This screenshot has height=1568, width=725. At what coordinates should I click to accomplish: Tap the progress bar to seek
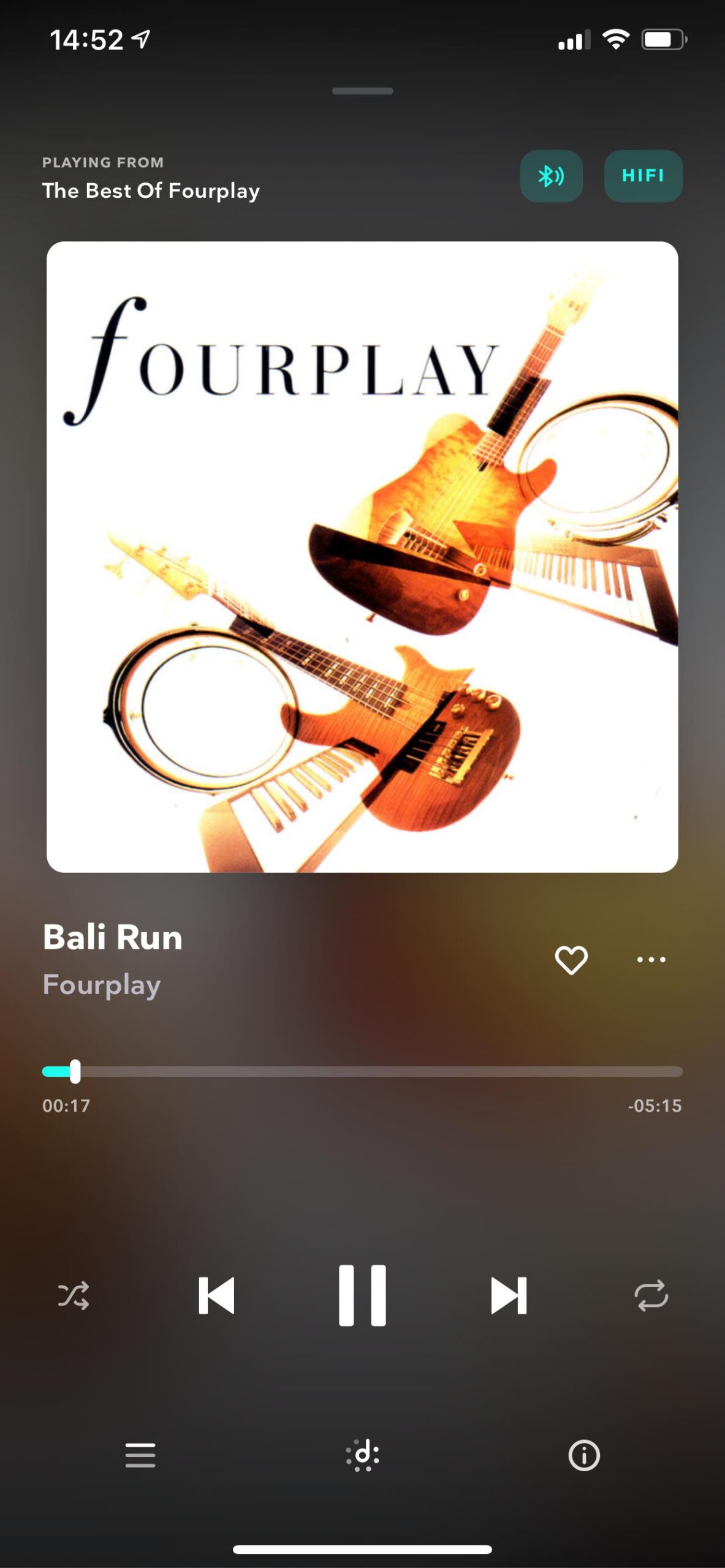click(362, 1071)
